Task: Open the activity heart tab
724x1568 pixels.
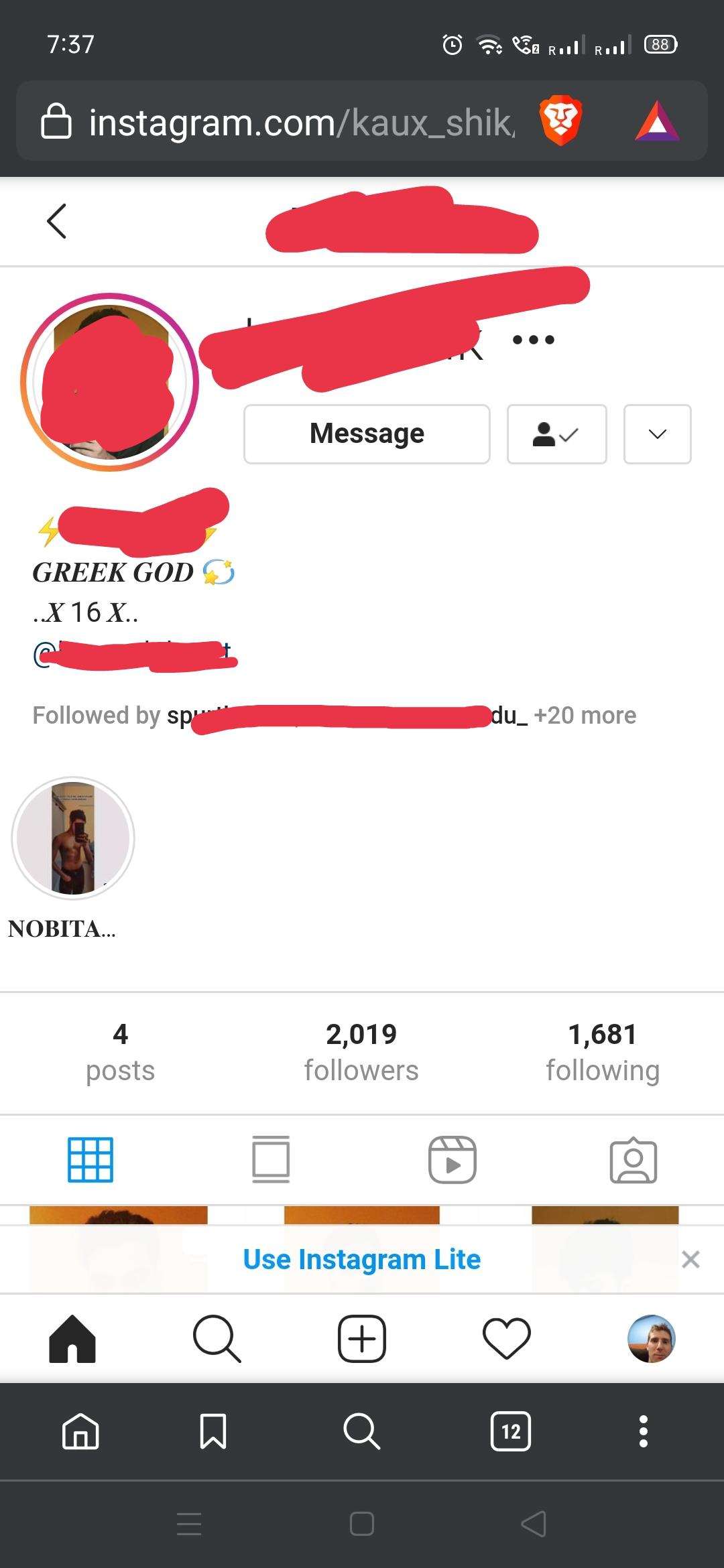Action: (507, 1339)
